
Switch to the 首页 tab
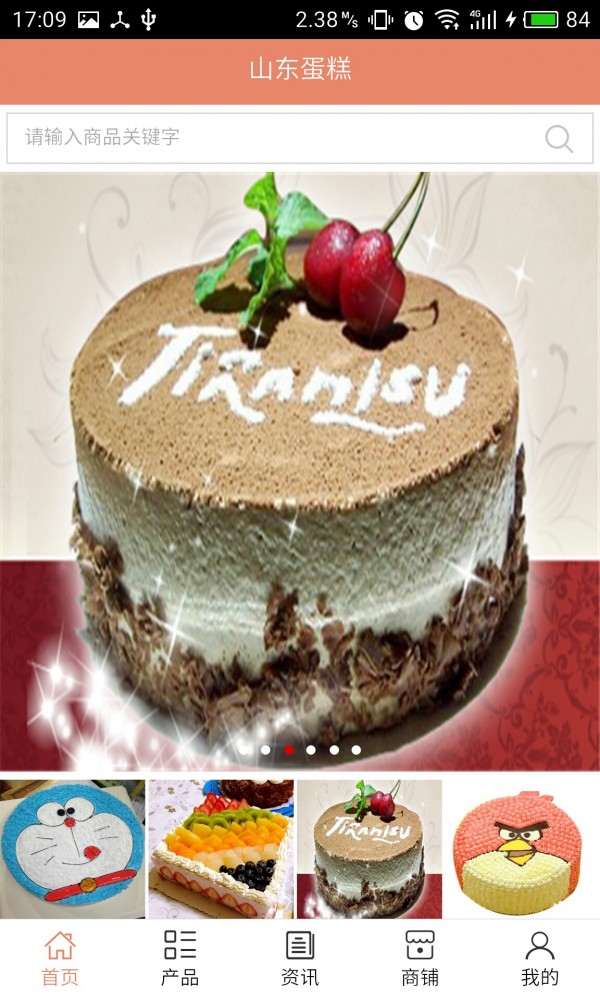click(60, 958)
